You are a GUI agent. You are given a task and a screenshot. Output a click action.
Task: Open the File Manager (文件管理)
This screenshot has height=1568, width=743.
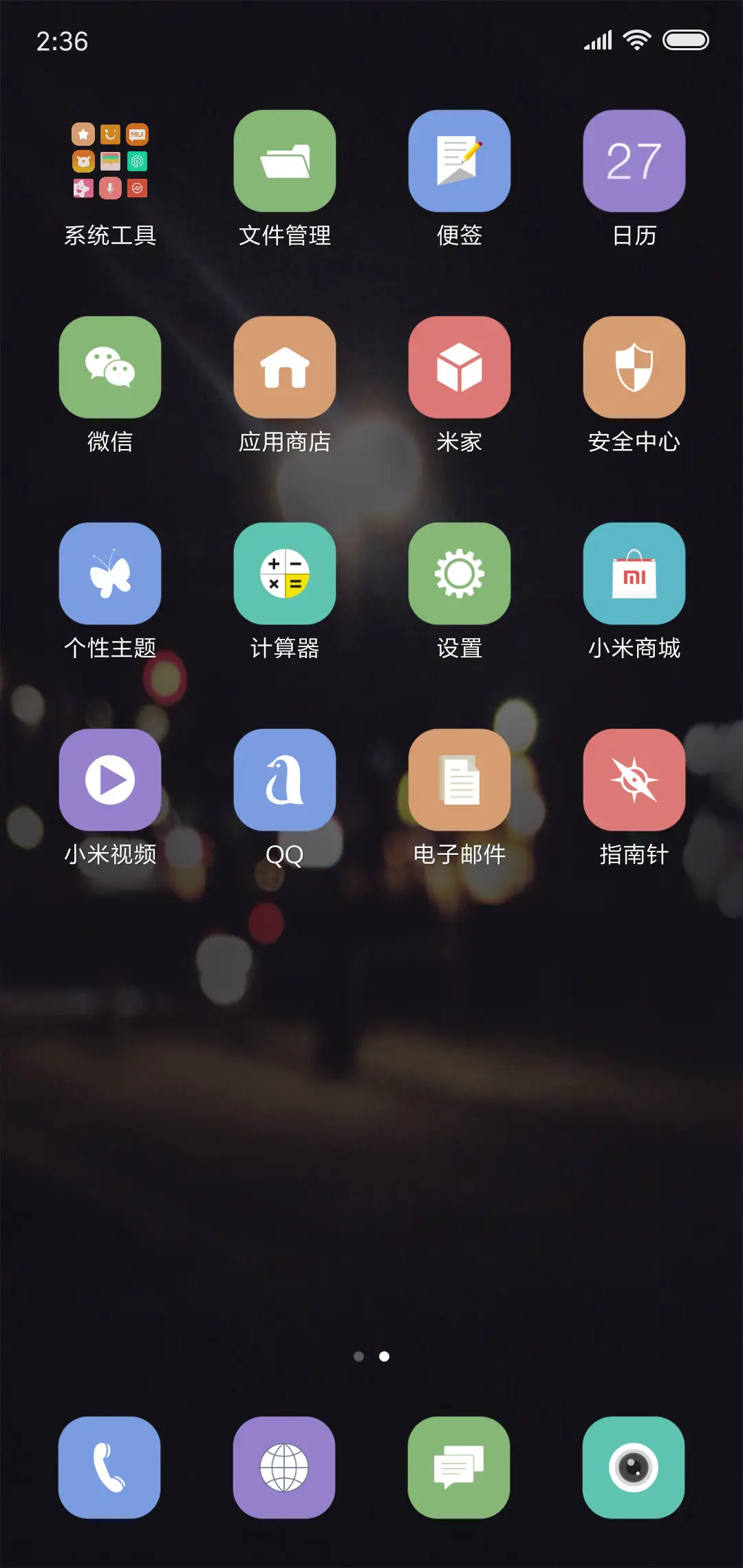point(285,161)
